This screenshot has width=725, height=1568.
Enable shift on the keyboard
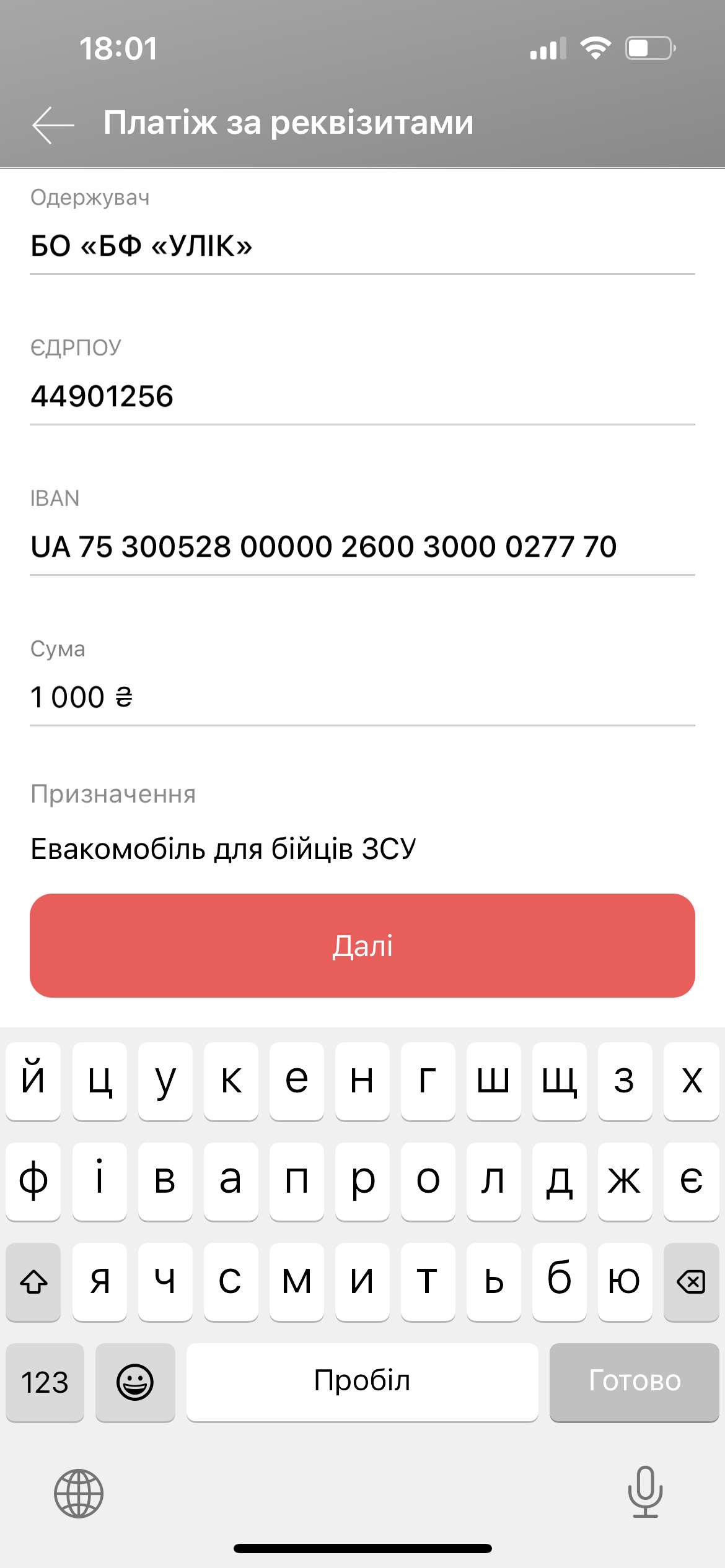click(x=33, y=1281)
